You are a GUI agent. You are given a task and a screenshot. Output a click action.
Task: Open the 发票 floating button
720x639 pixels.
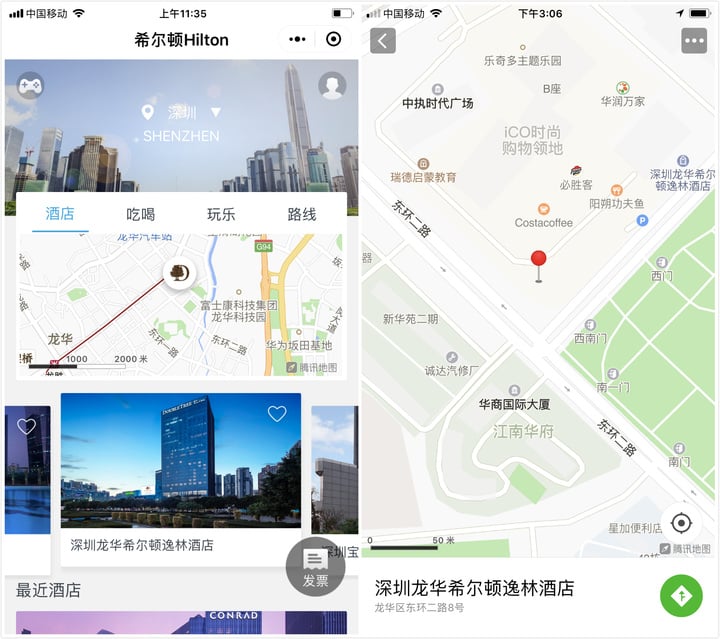pos(315,566)
